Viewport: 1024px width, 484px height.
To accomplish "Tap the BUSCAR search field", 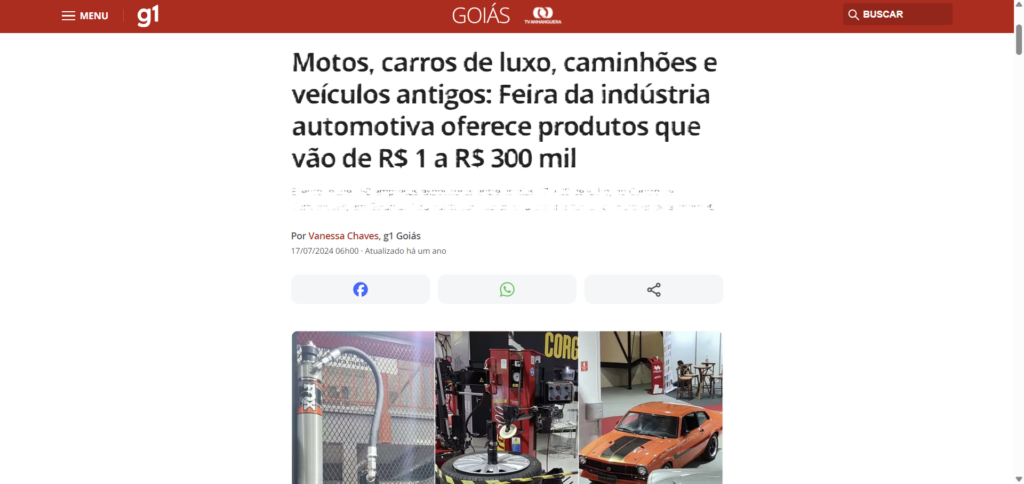I will (x=896, y=14).
